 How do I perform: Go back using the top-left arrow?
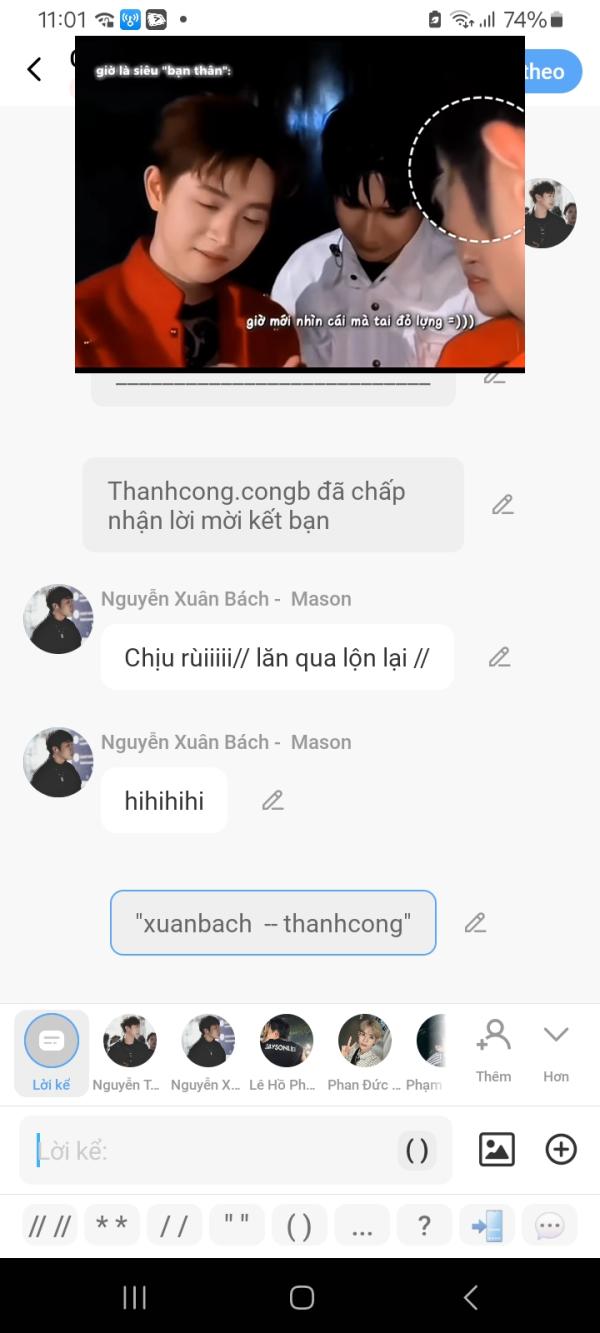coord(34,69)
